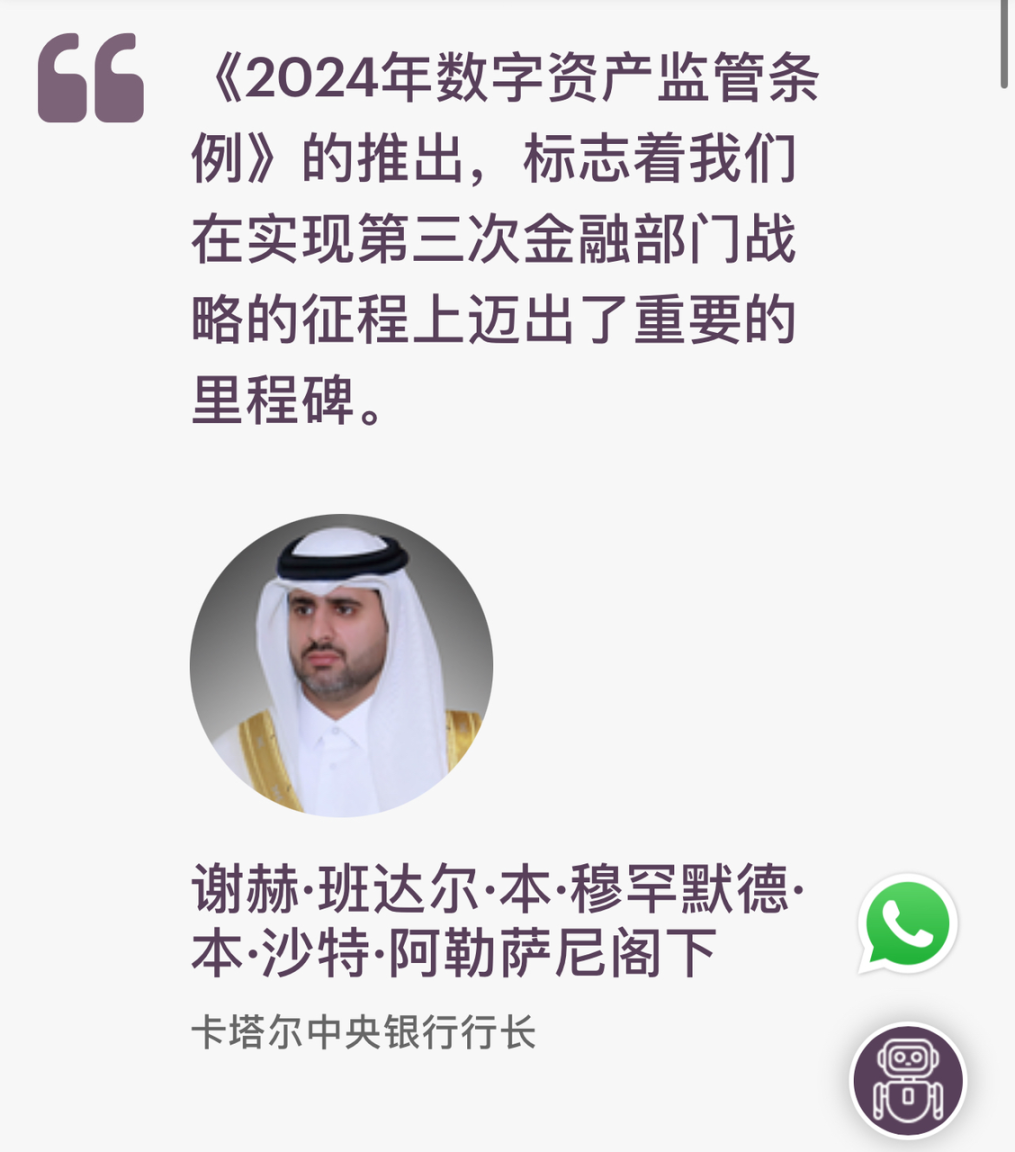Open the WhatsApp contact button
The width and height of the screenshot is (1015, 1152).
click(907, 924)
